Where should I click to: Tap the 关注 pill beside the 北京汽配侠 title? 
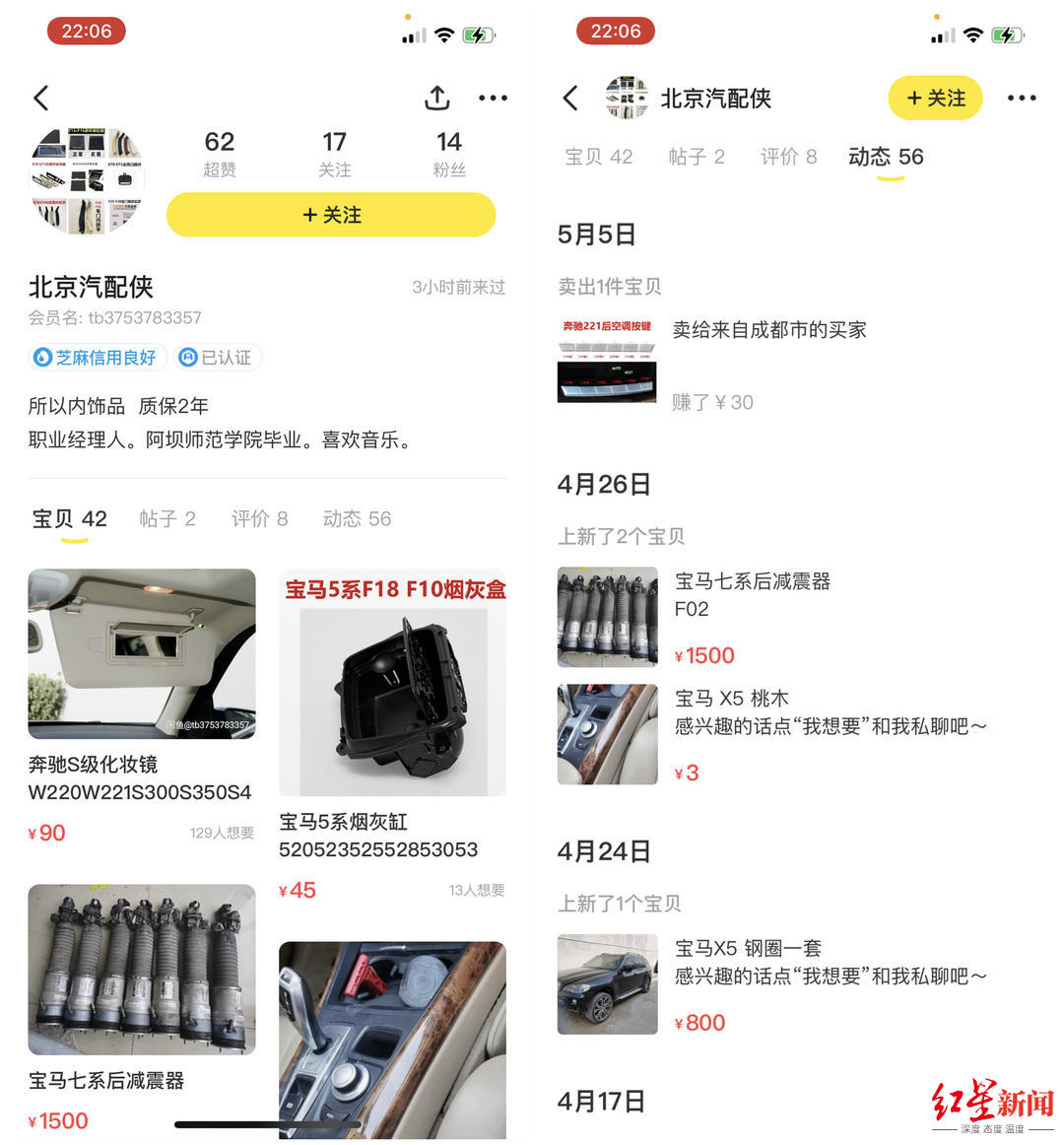[935, 98]
